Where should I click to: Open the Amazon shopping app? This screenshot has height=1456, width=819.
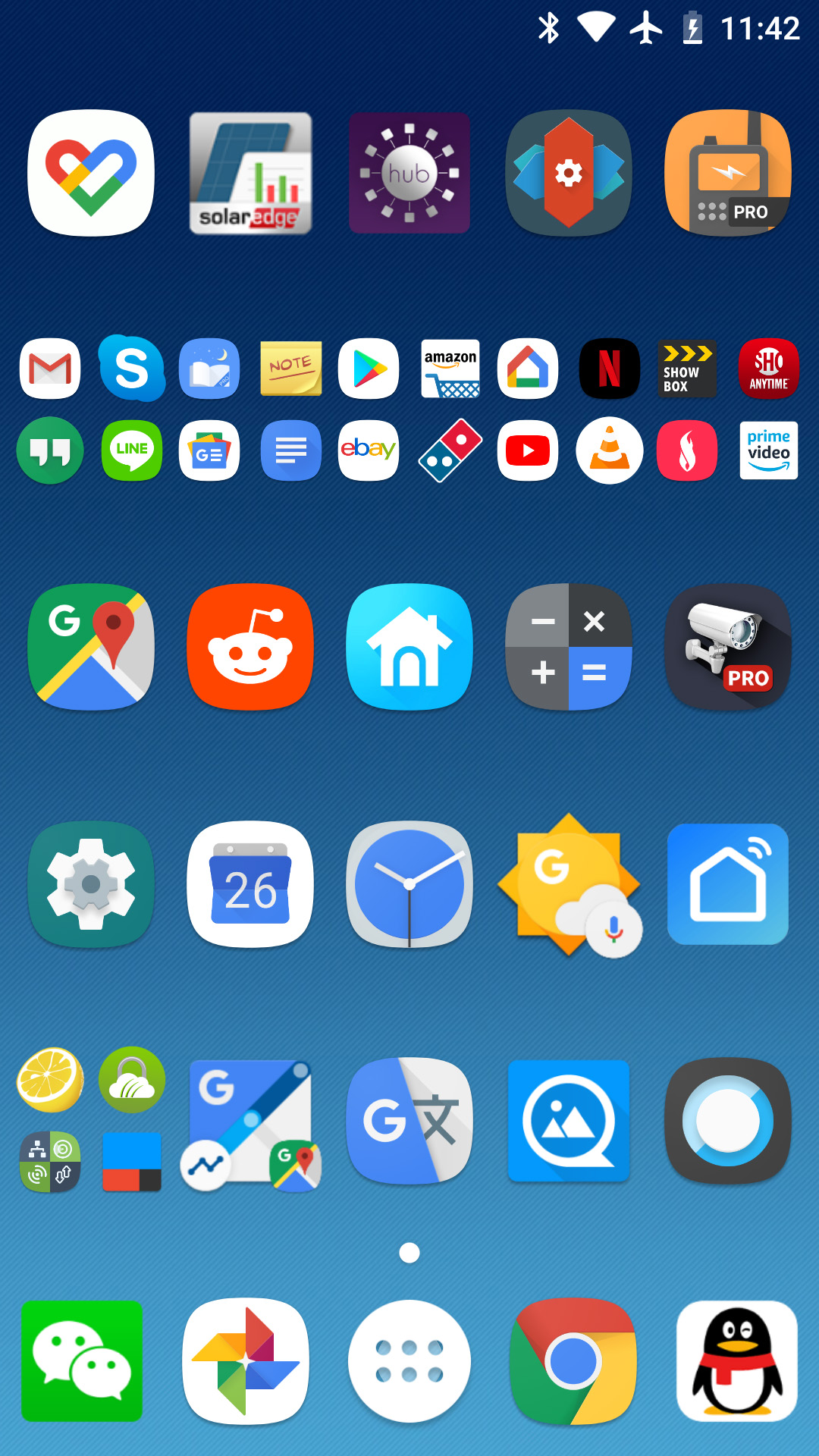tap(450, 369)
